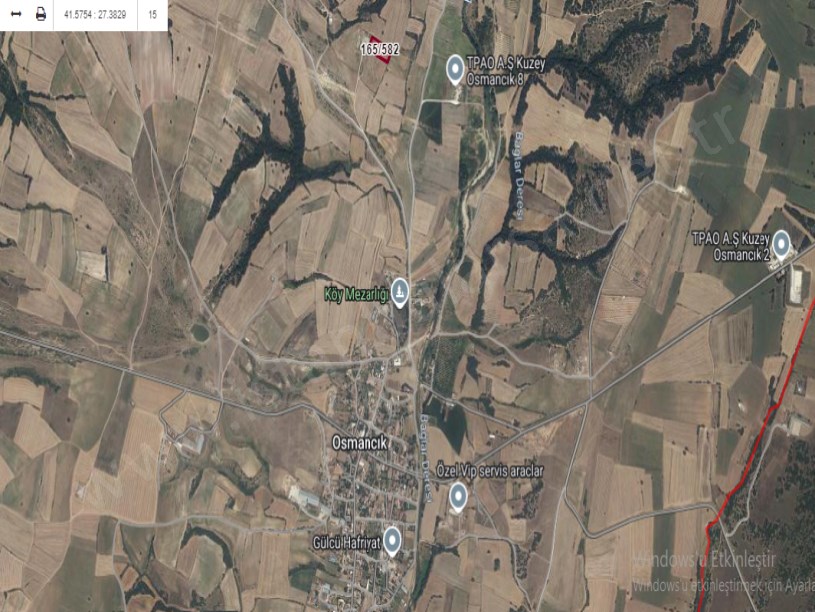Open the Özel Vip servis araclar marker
Screen dimensions: 815x612
[458, 494]
